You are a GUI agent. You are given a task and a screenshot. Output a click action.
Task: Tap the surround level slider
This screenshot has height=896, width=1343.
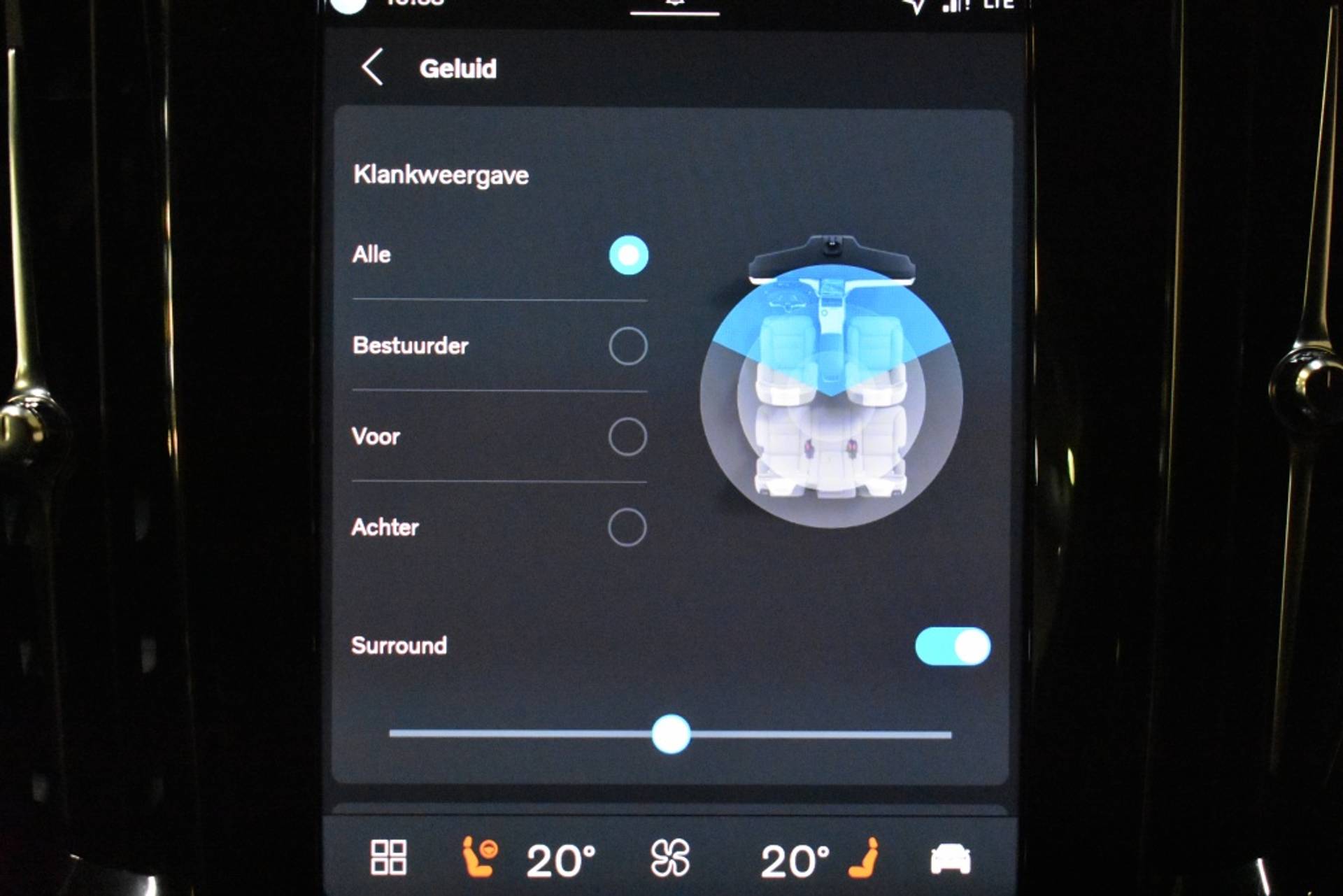pos(670,734)
